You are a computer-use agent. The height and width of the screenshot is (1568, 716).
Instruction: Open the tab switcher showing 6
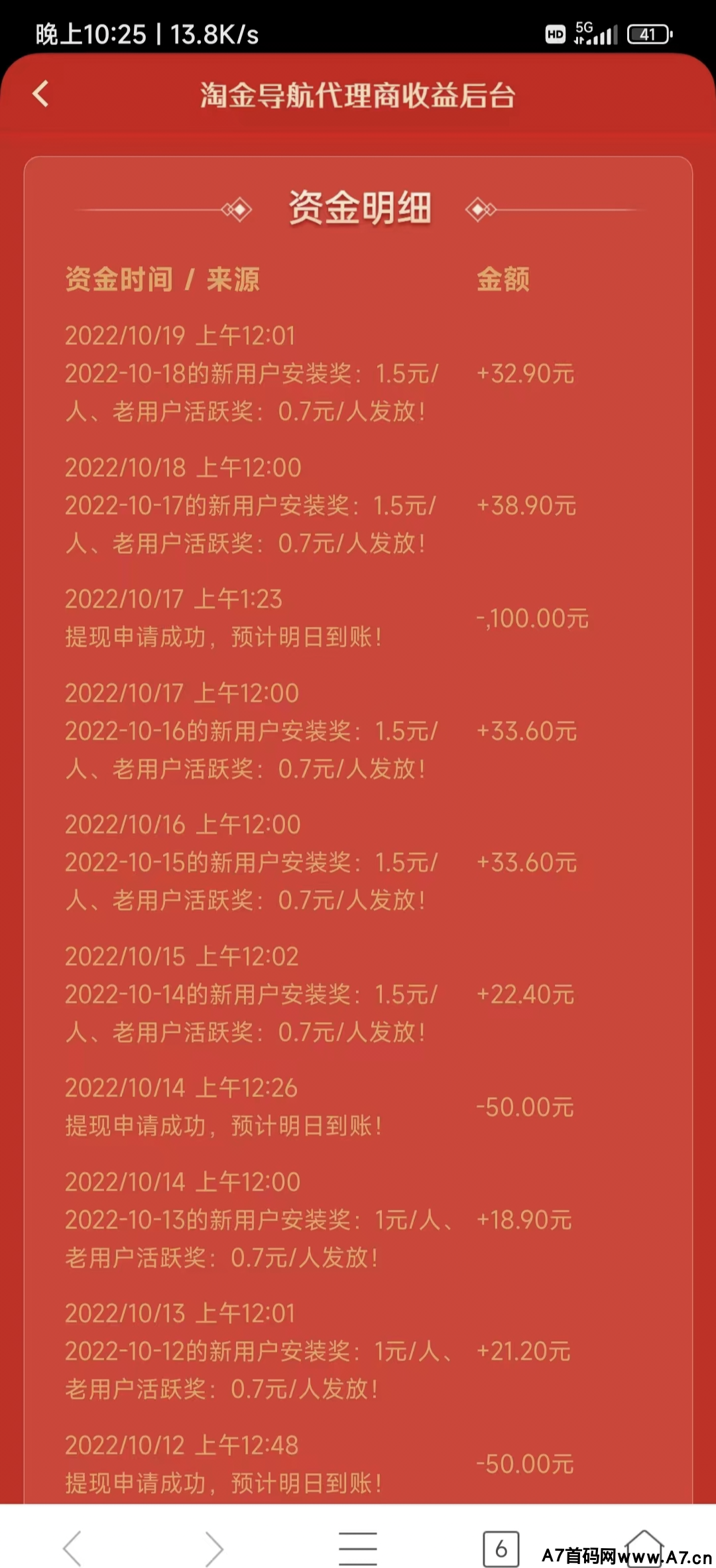click(501, 1549)
